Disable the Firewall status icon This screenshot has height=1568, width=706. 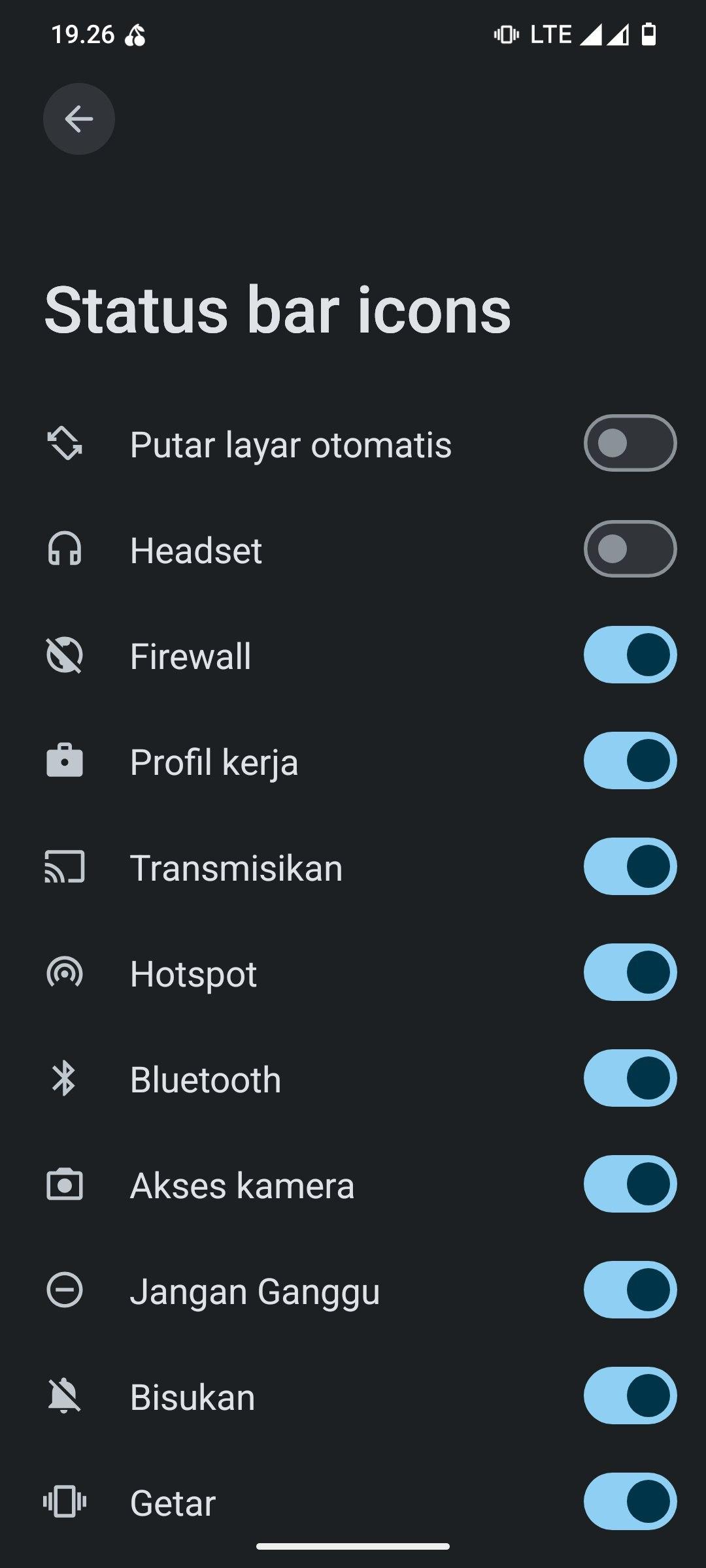tap(630, 655)
